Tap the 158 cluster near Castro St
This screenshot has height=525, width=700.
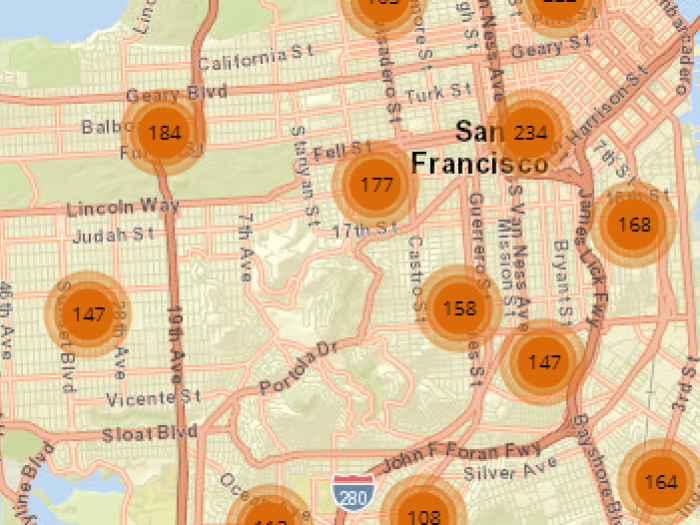[x=459, y=308]
